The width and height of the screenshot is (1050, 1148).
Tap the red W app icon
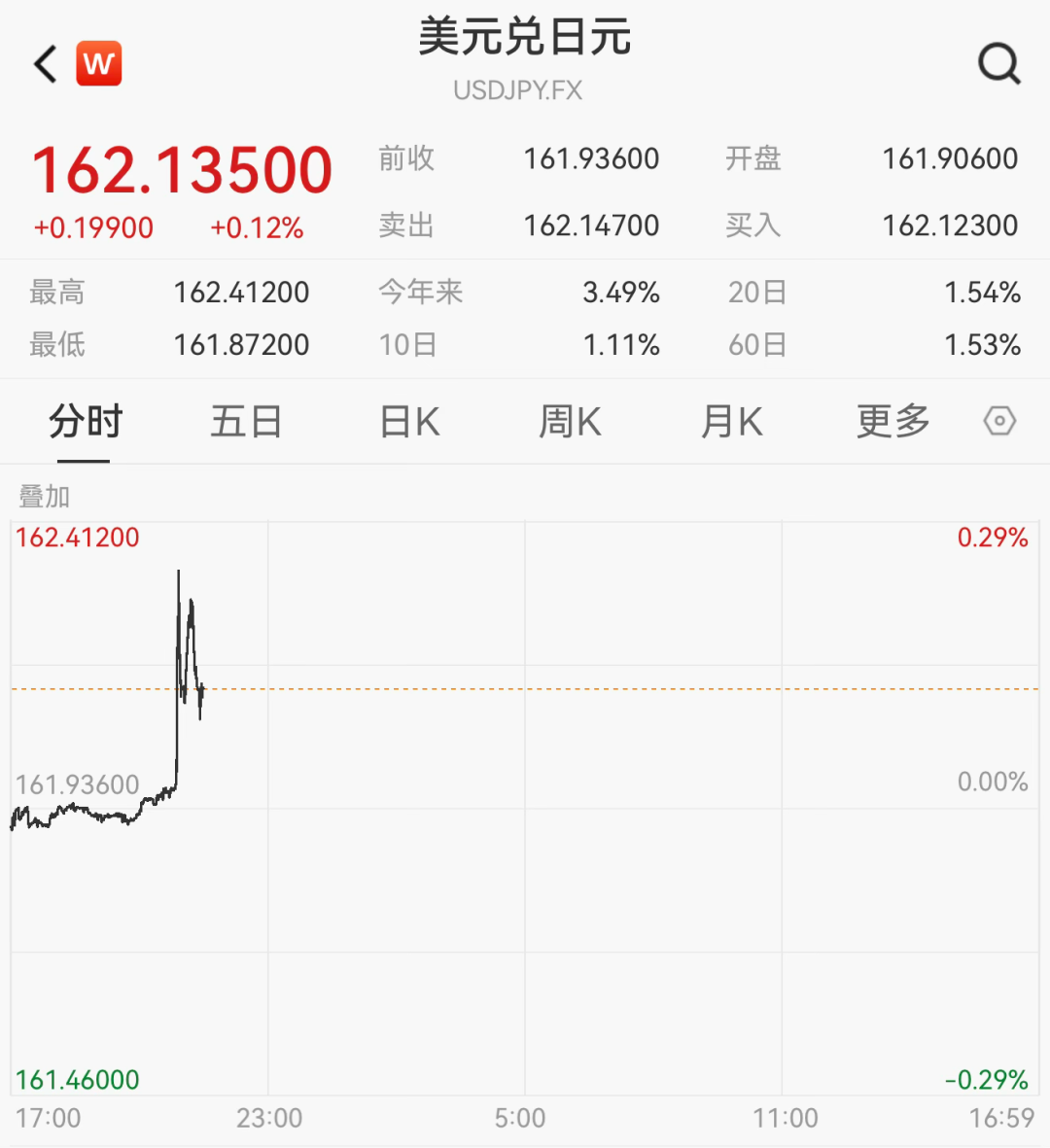tap(99, 64)
